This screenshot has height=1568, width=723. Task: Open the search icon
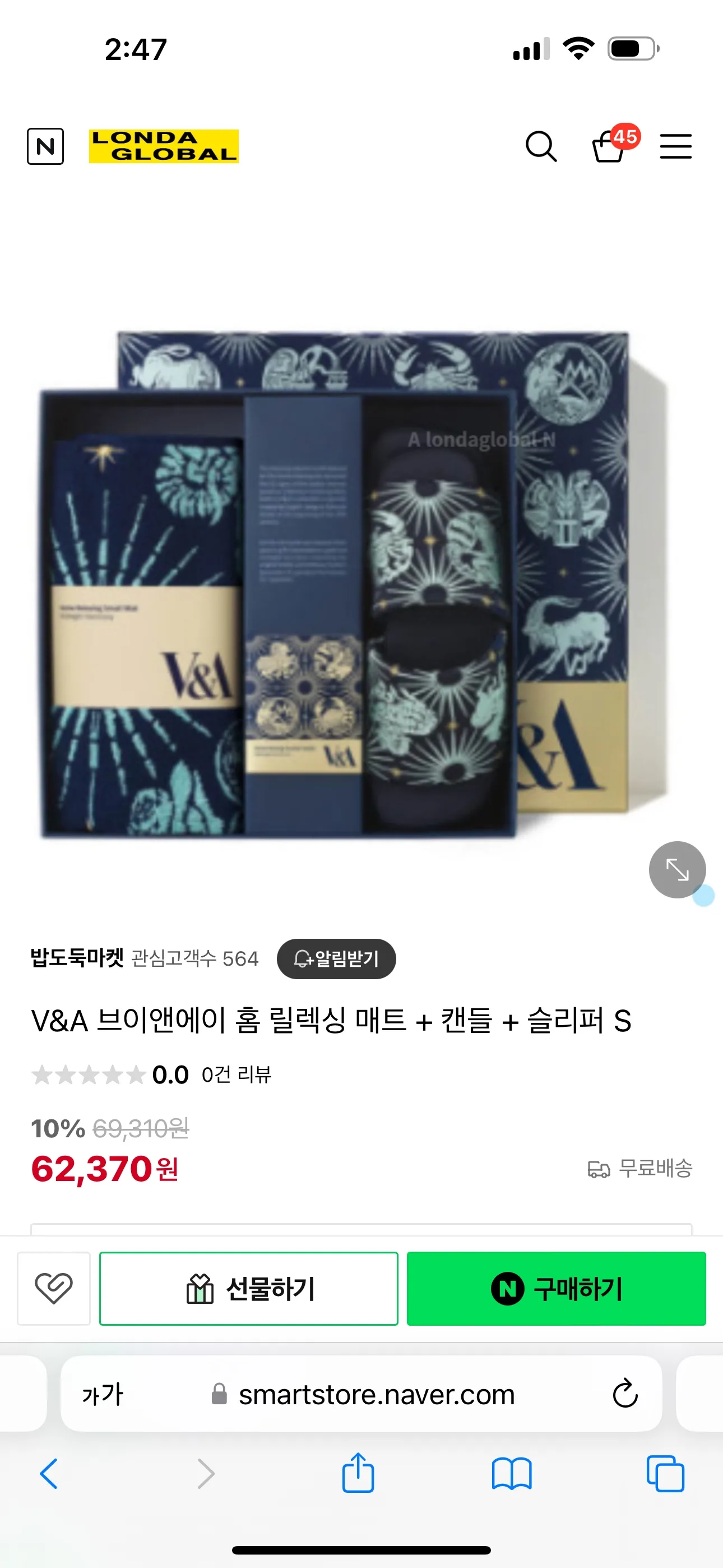[x=541, y=146]
